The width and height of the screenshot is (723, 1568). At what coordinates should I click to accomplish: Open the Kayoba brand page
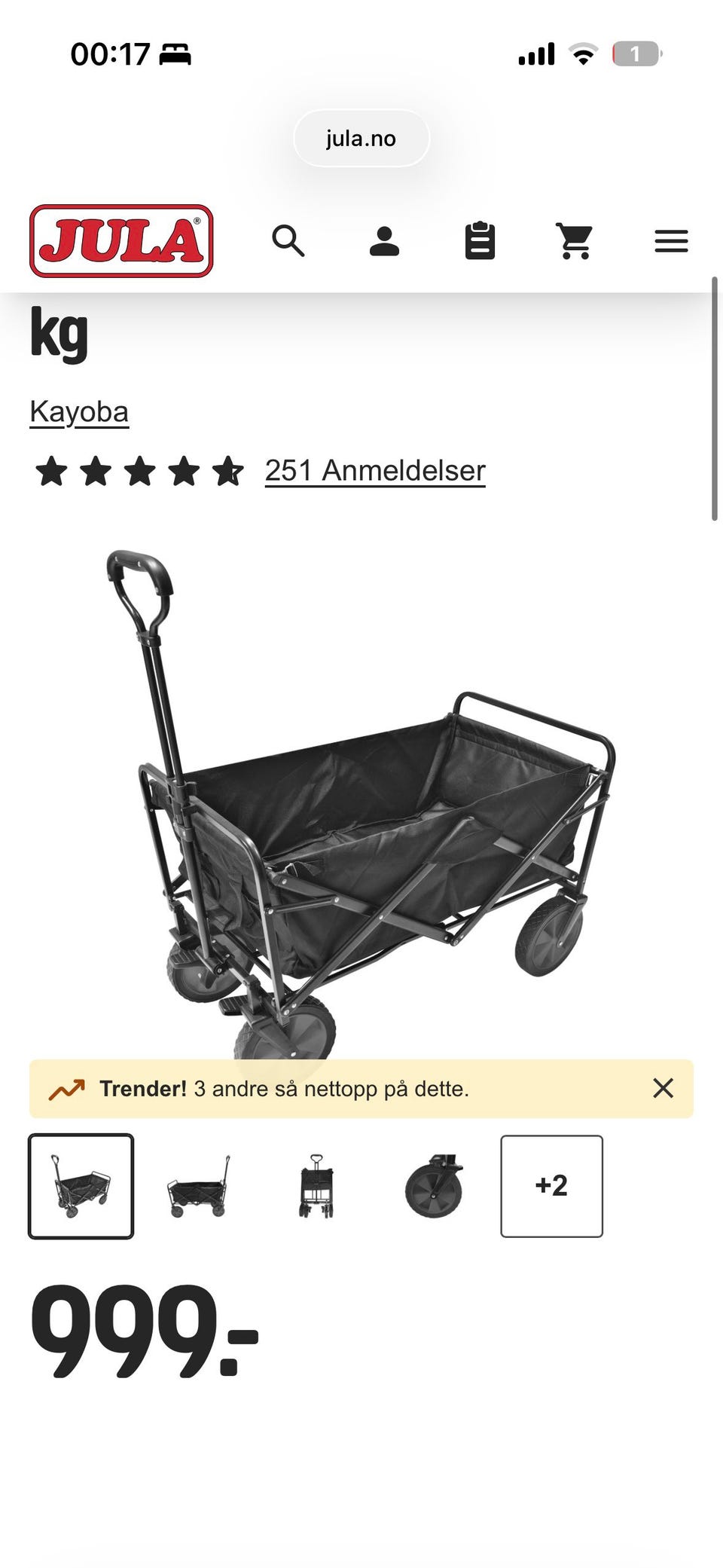[79, 411]
